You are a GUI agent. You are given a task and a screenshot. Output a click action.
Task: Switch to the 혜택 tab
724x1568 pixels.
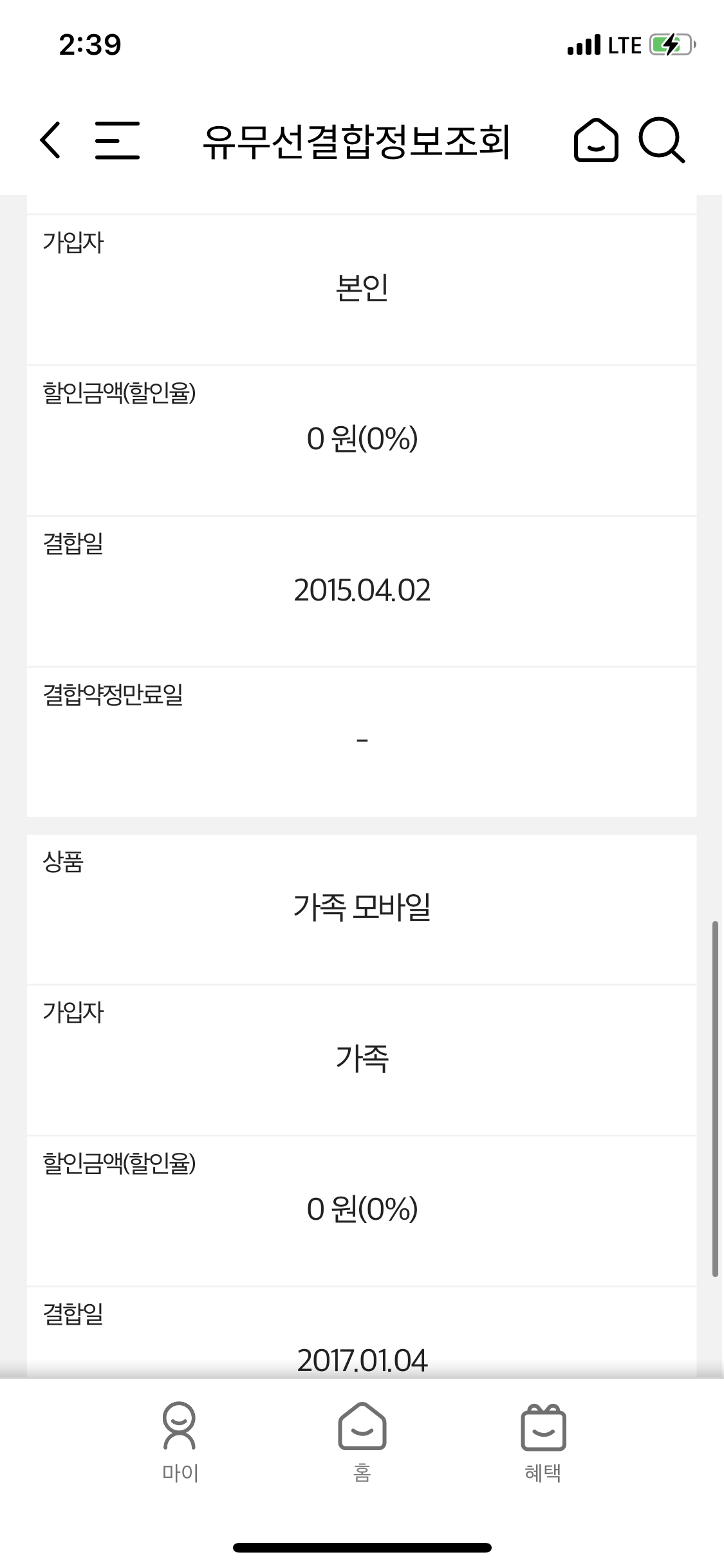pyautogui.click(x=543, y=1442)
